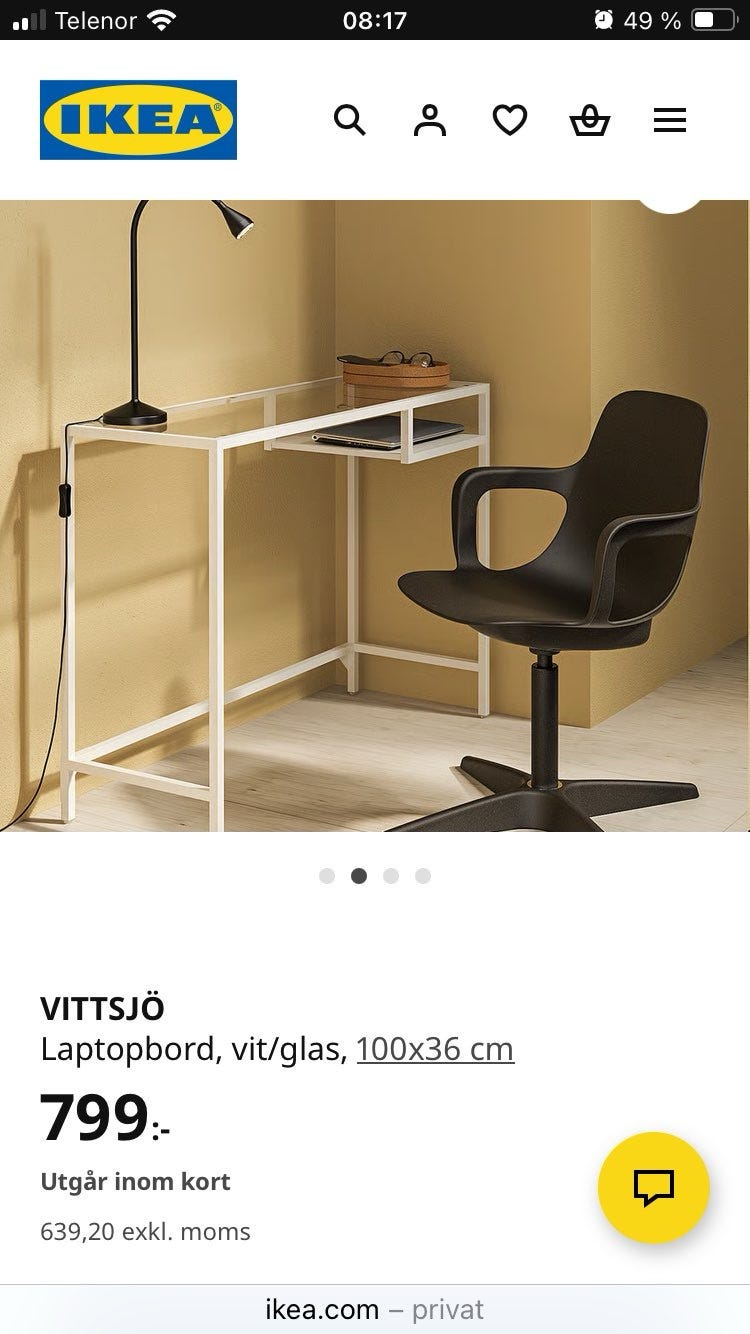Open the hamburger menu
This screenshot has width=750, height=1334.
tap(670, 121)
